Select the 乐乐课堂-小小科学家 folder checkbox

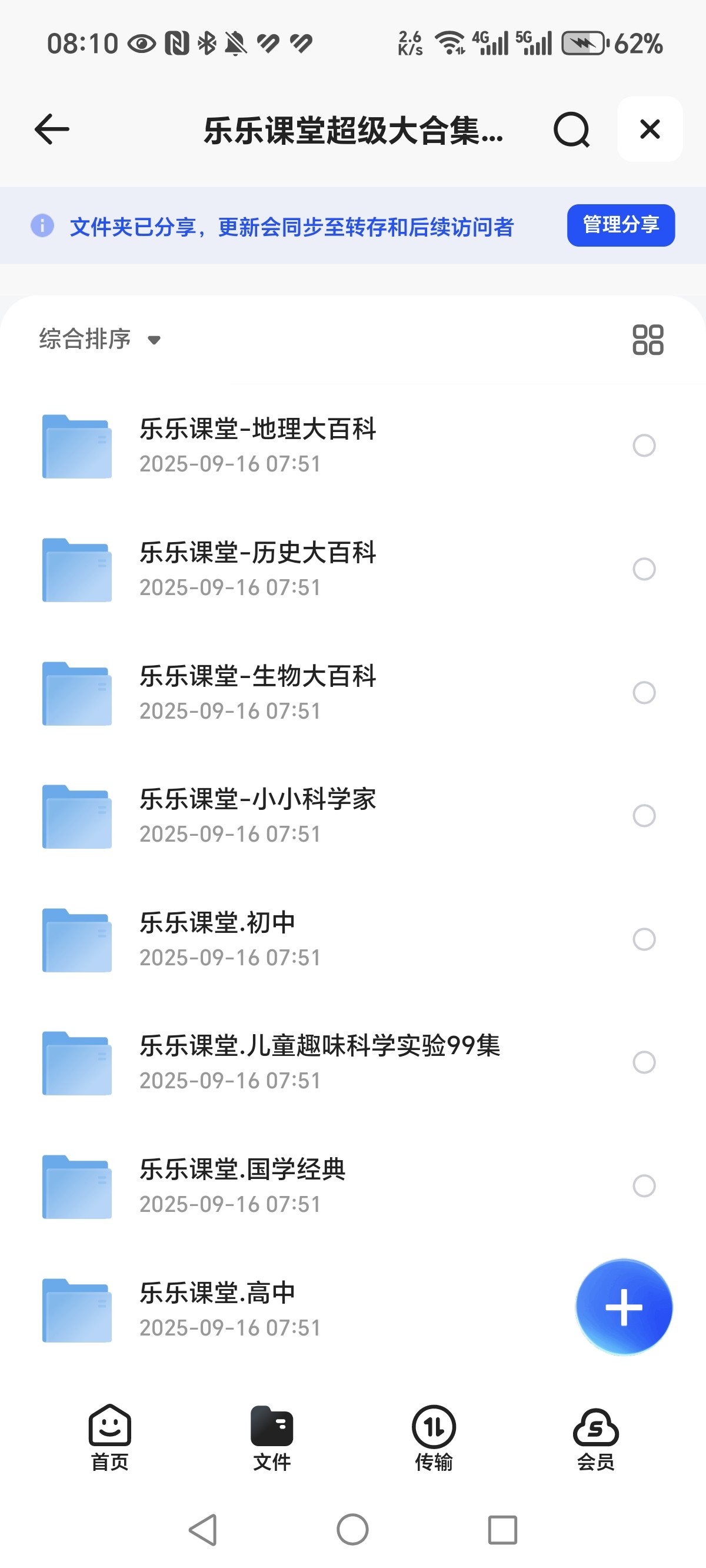click(644, 816)
